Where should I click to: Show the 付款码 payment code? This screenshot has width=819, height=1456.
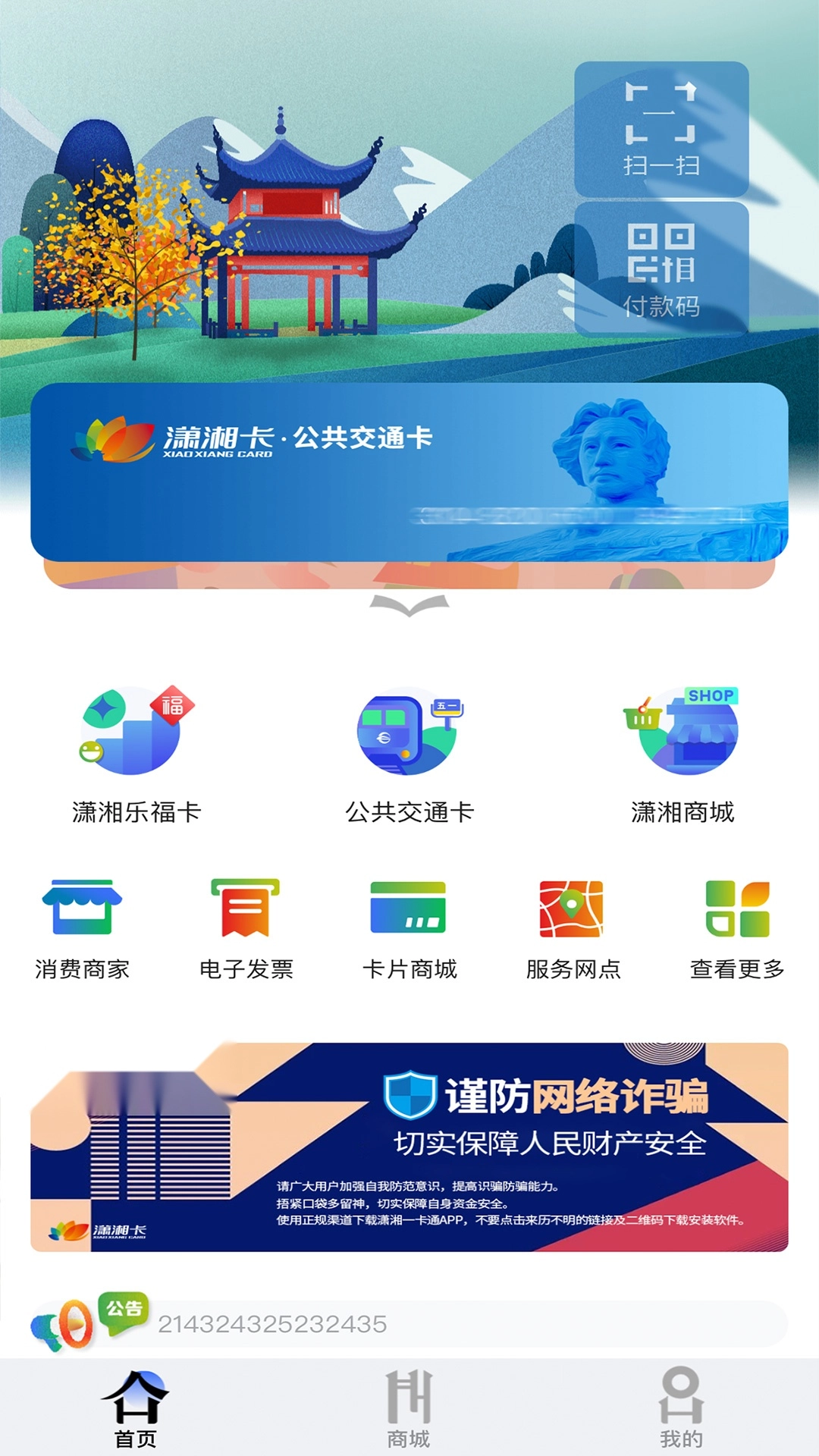(661, 268)
